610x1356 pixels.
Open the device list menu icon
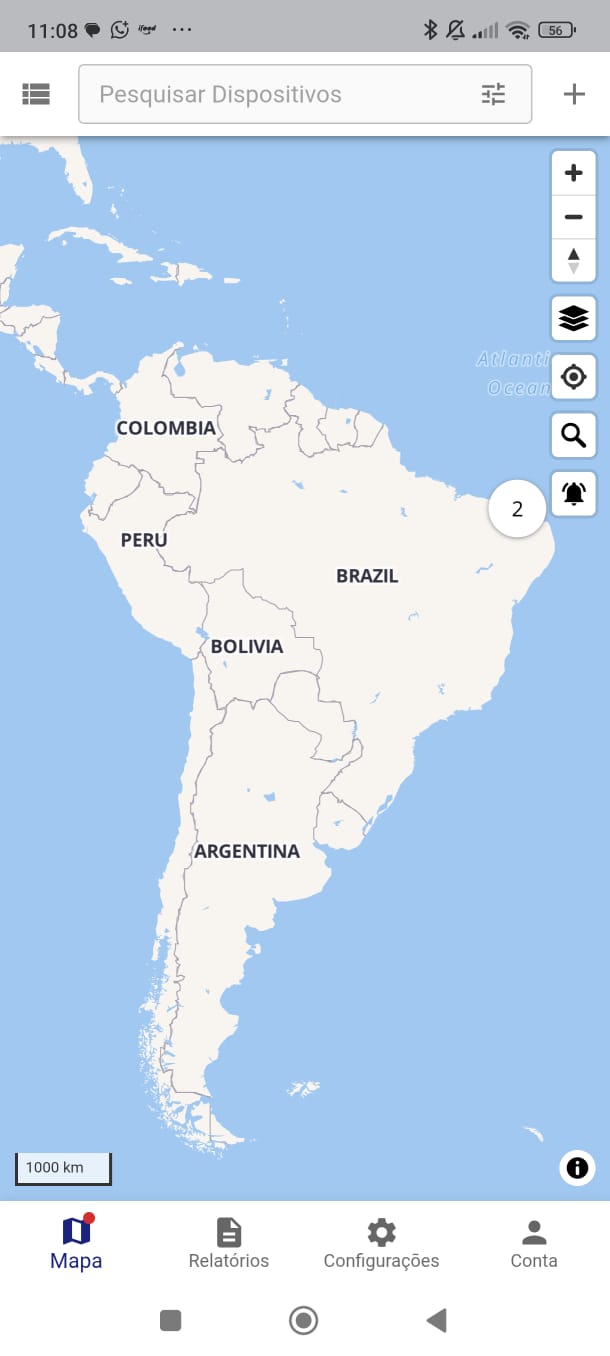pos(36,95)
